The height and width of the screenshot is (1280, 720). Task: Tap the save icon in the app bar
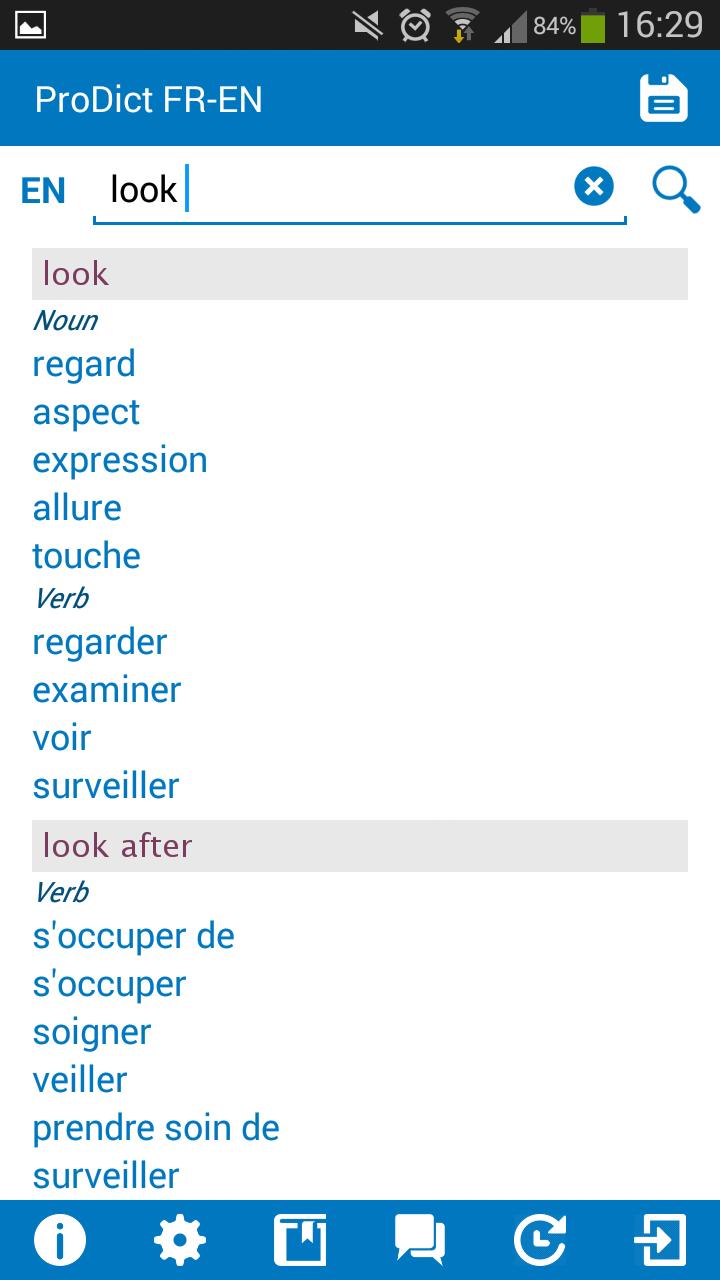pyautogui.click(x=664, y=99)
